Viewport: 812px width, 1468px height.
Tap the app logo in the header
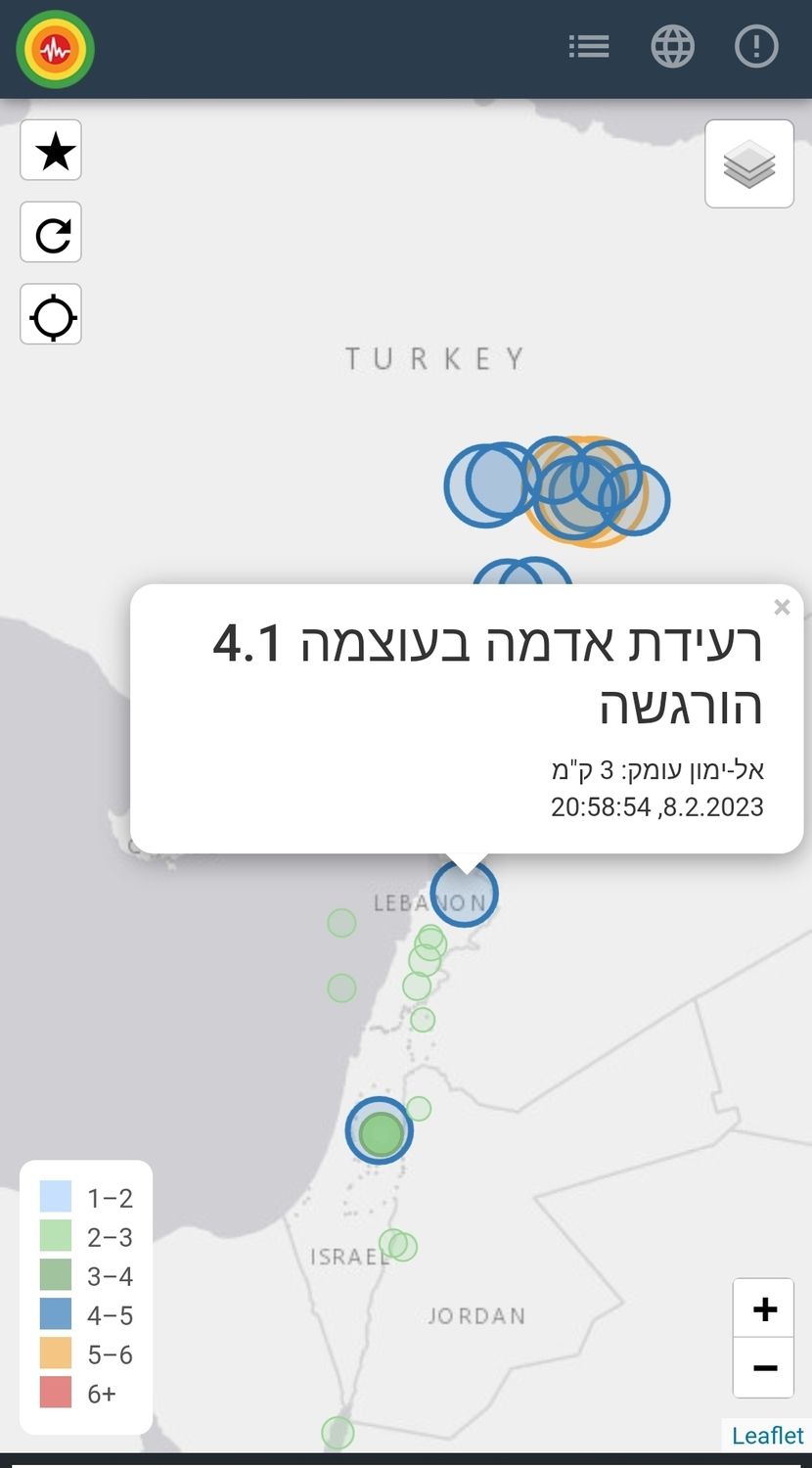56,49
